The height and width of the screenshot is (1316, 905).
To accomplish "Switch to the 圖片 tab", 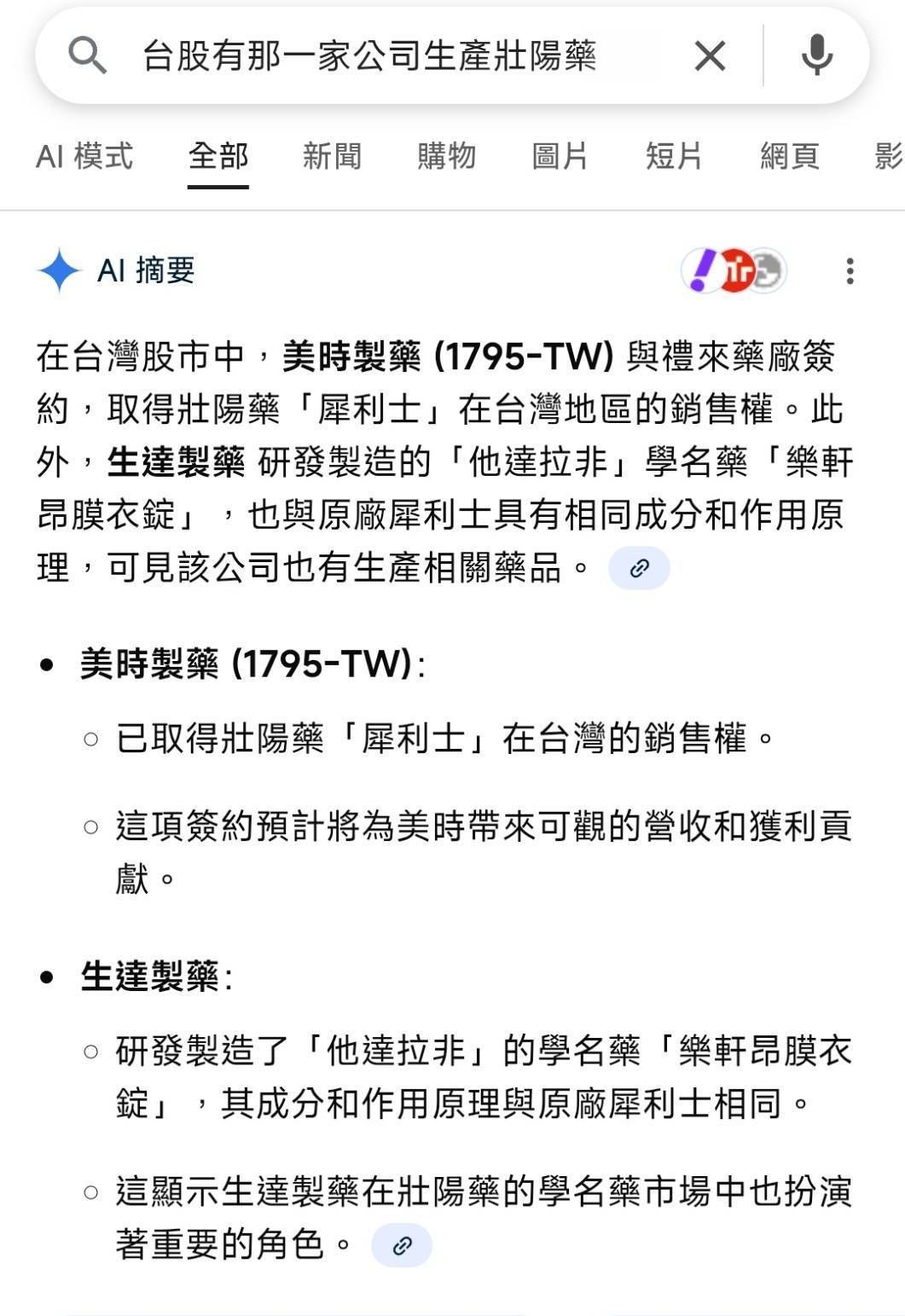I will click(560, 156).
